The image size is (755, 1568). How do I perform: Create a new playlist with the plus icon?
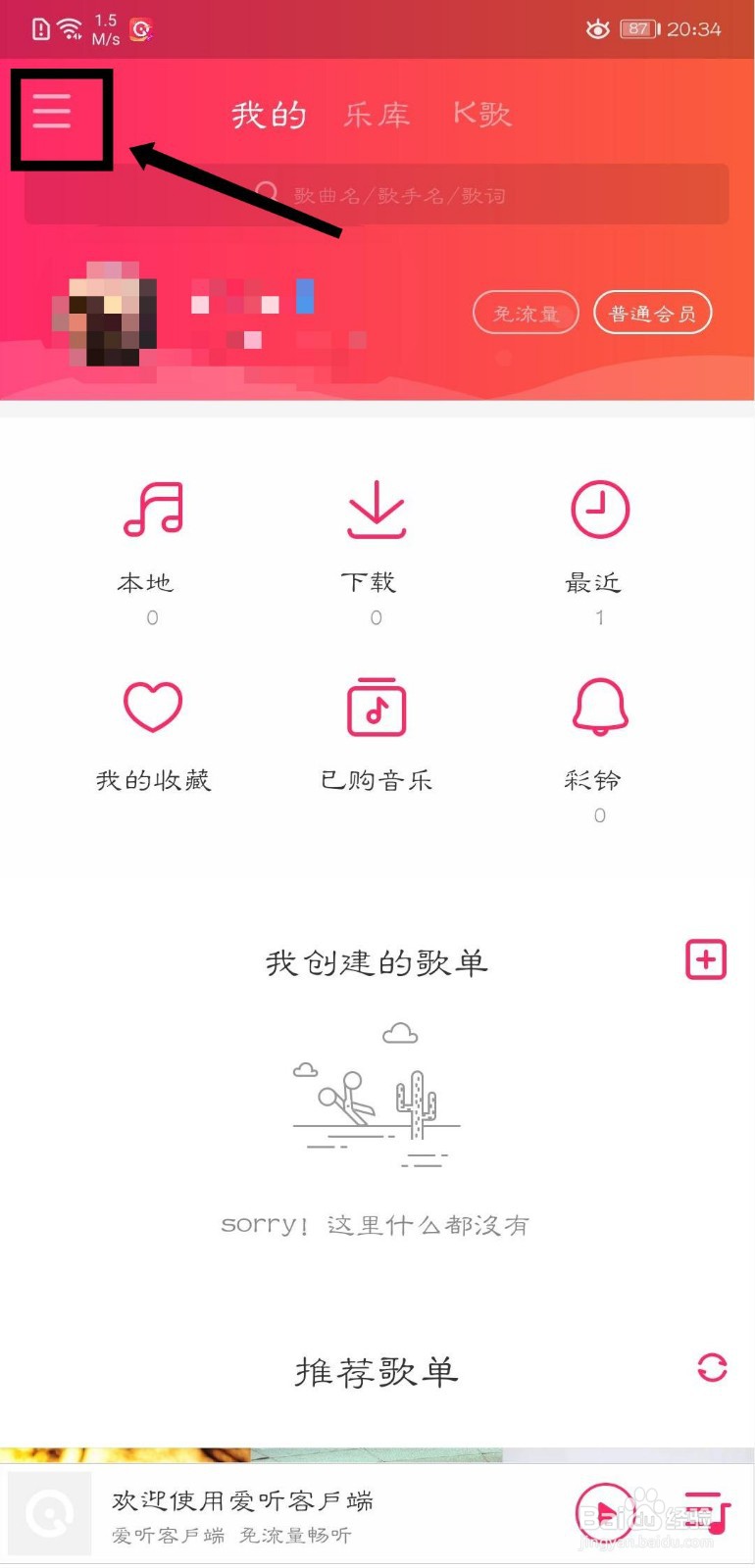[x=705, y=960]
